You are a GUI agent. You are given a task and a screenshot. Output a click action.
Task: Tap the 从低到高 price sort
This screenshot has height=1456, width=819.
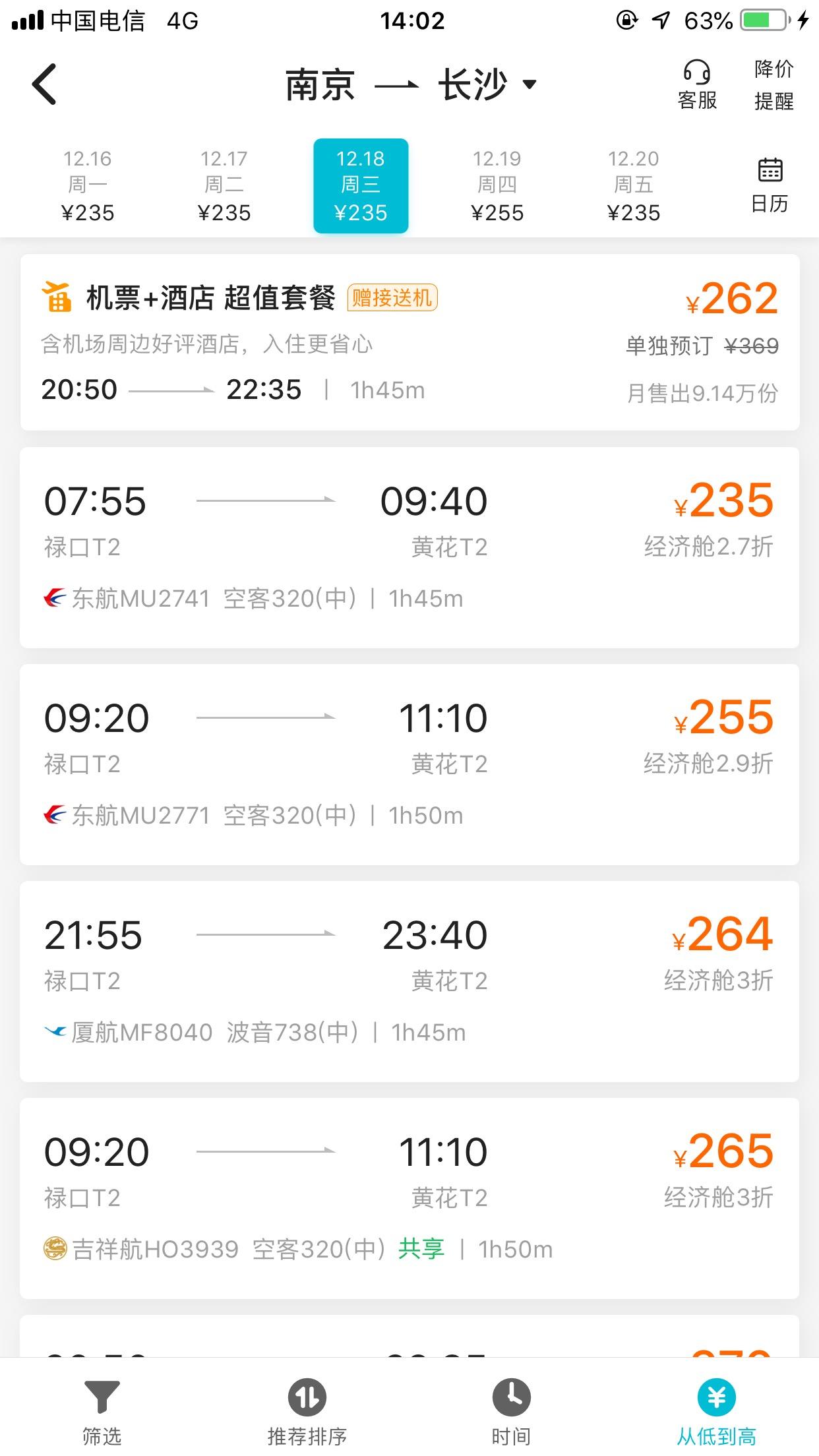[x=716, y=1409]
